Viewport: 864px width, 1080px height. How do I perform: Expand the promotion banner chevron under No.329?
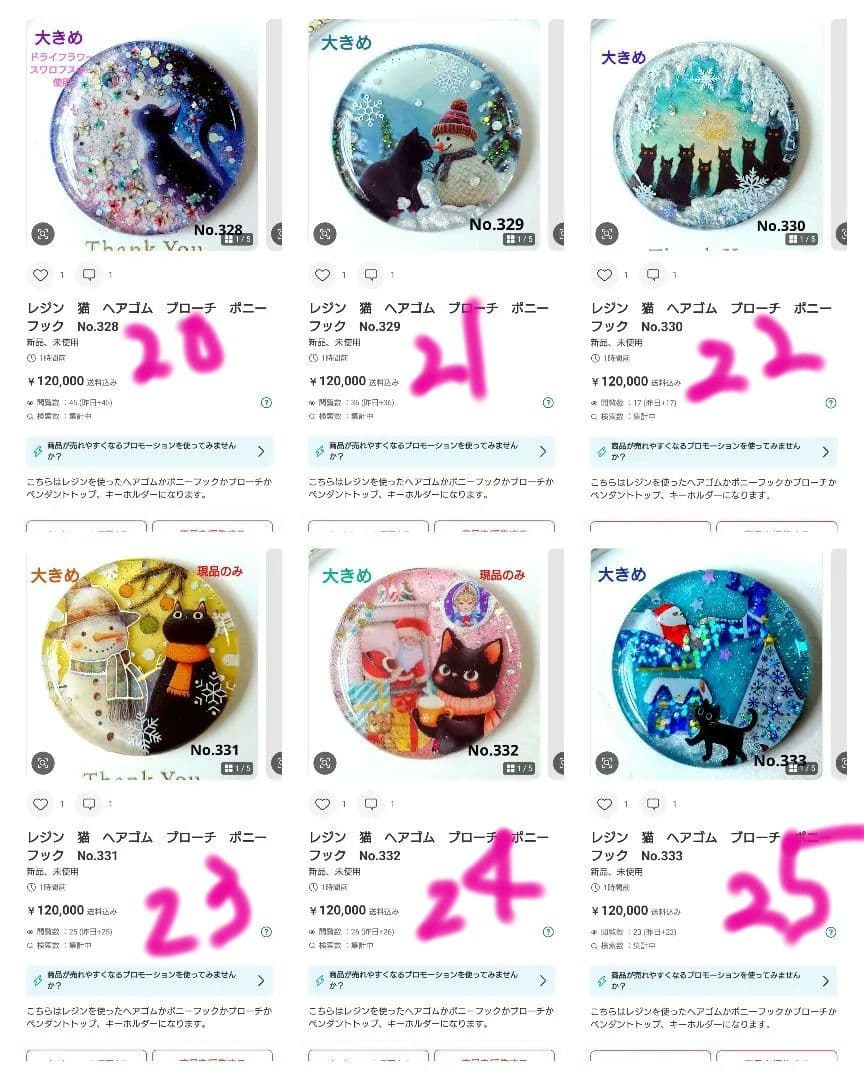[544, 450]
